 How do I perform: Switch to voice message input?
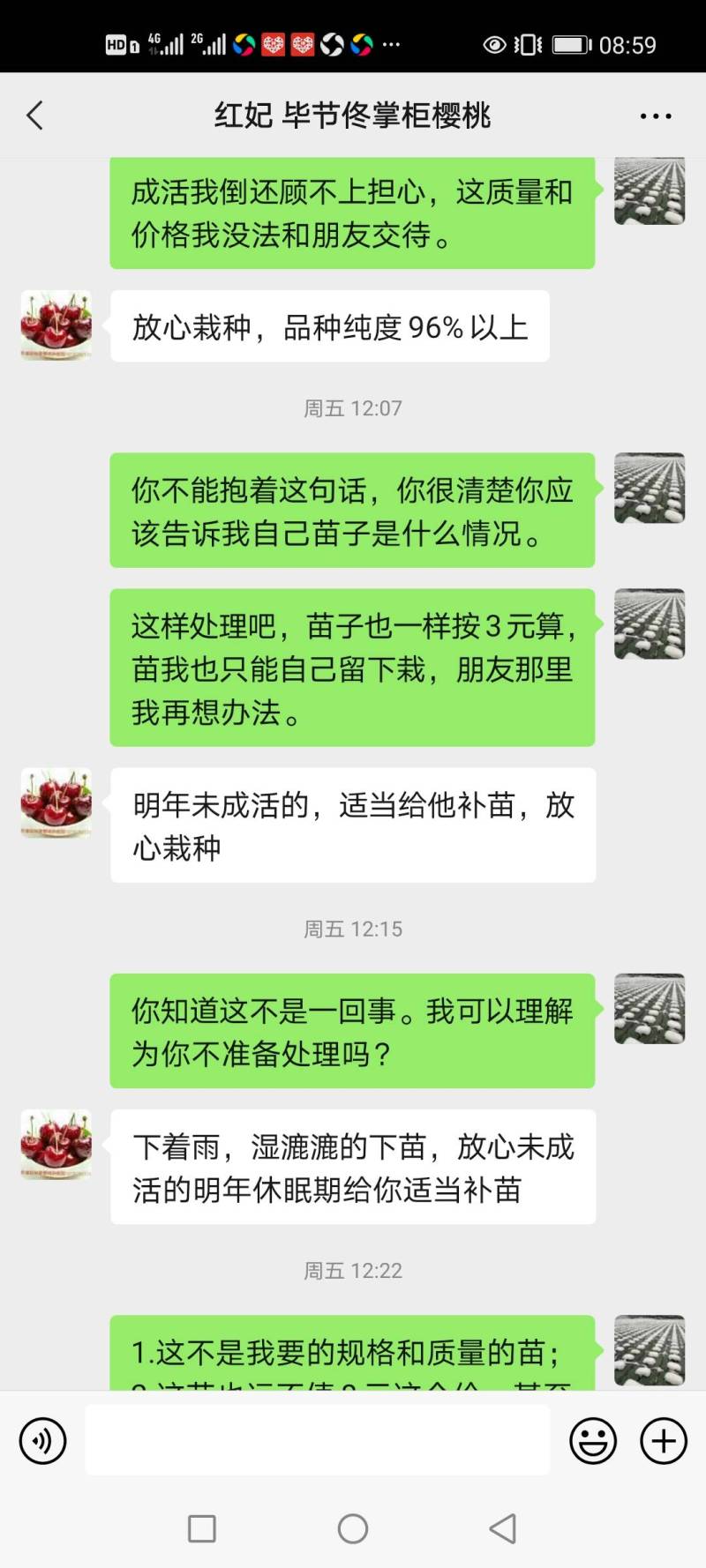tap(42, 1441)
